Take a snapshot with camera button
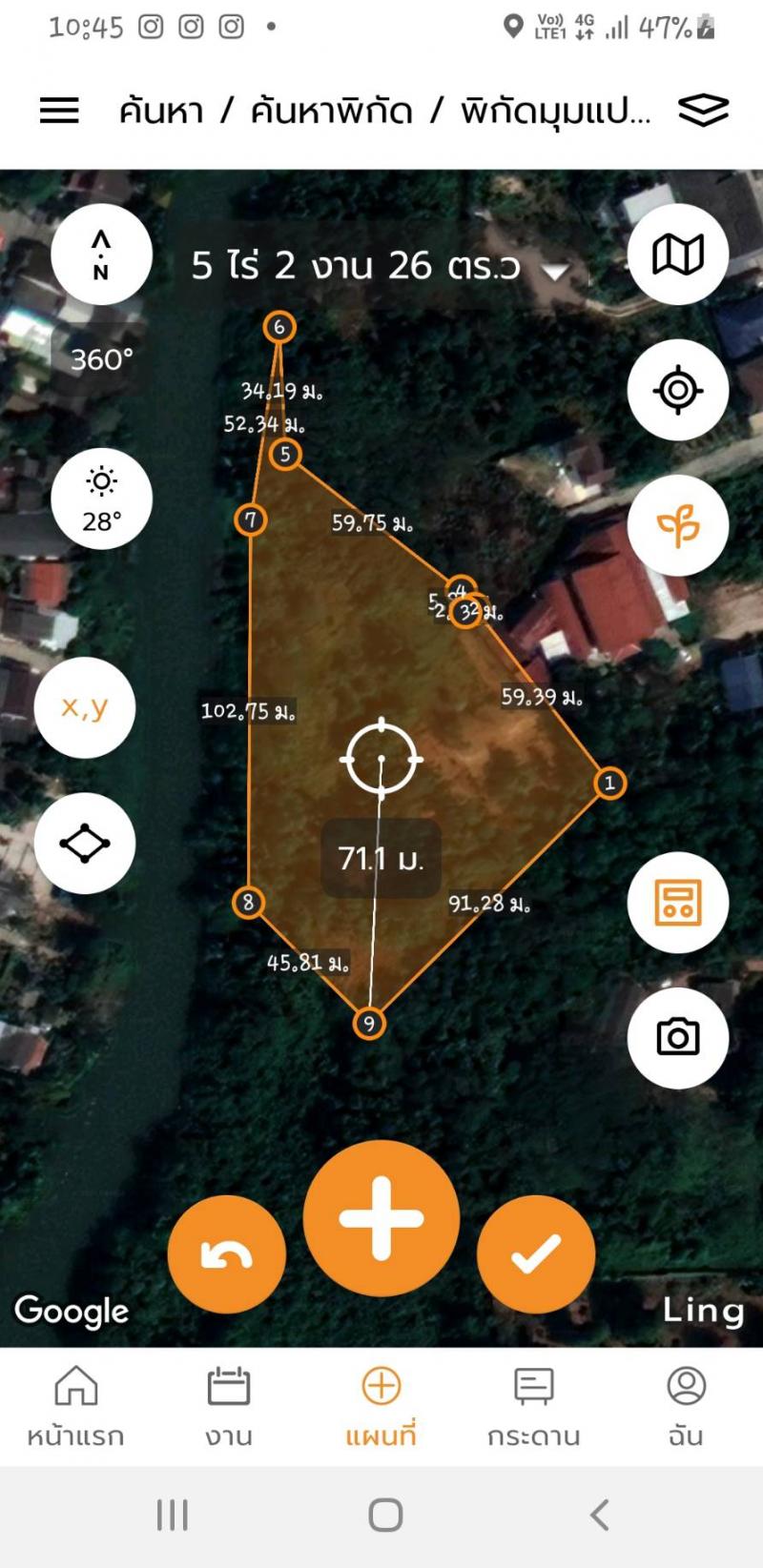763x1568 pixels. (x=678, y=1037)
